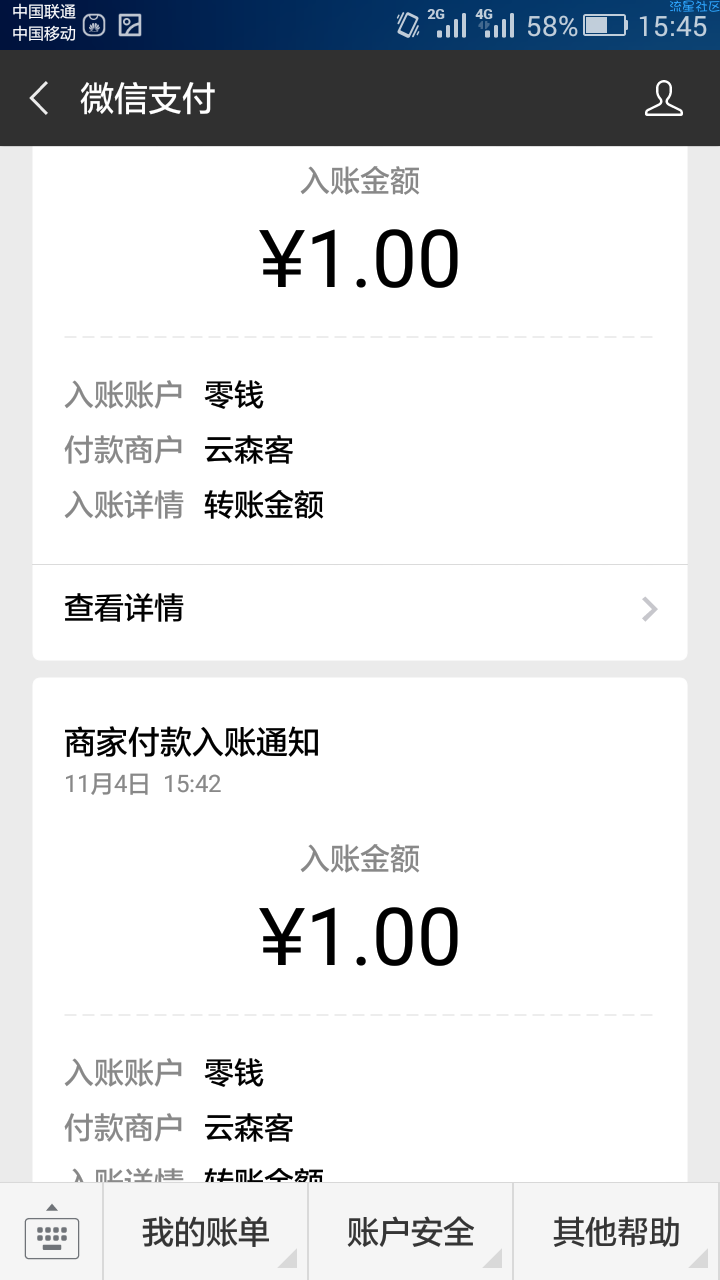Switch to keyboard input mode

click(x=51, y=1232)
